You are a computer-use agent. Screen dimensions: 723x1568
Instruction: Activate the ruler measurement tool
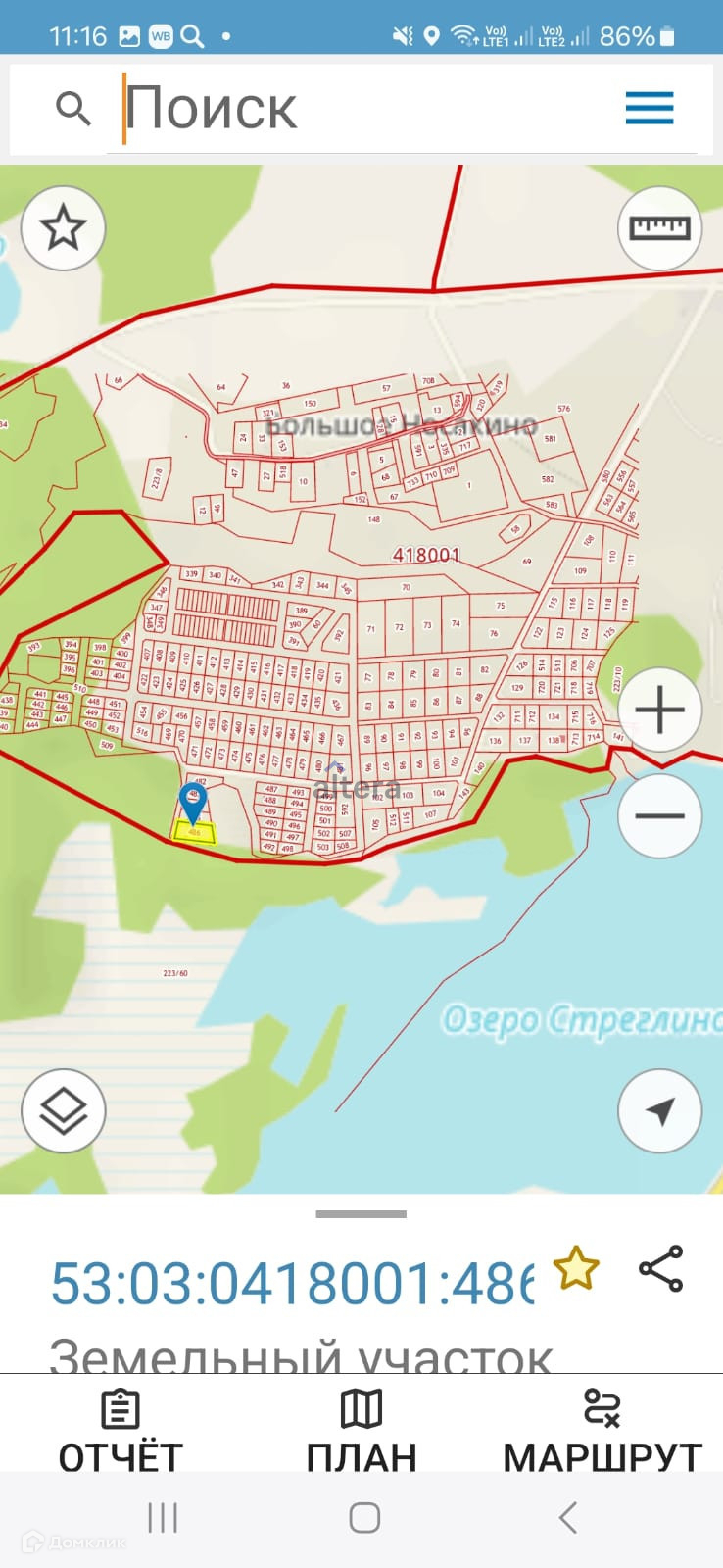click(659, 228)
